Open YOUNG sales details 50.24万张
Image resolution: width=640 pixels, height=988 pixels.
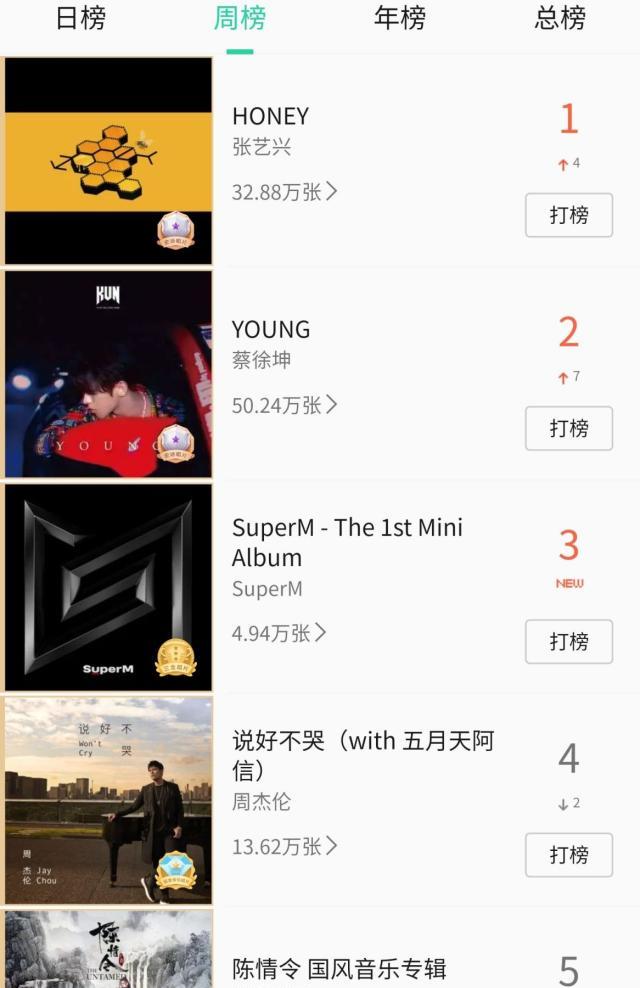point(285,405)
